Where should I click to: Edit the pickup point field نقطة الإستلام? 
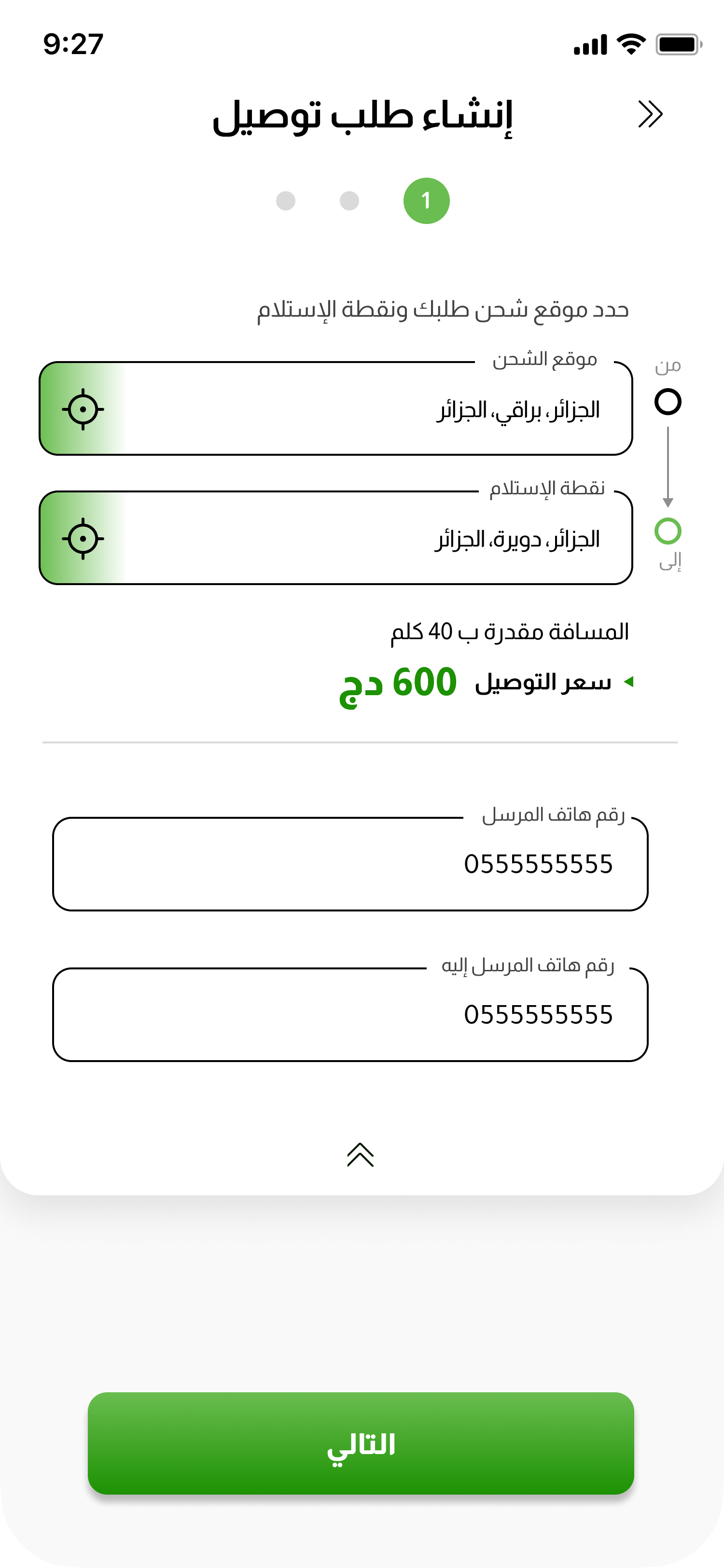coord(336,538)
